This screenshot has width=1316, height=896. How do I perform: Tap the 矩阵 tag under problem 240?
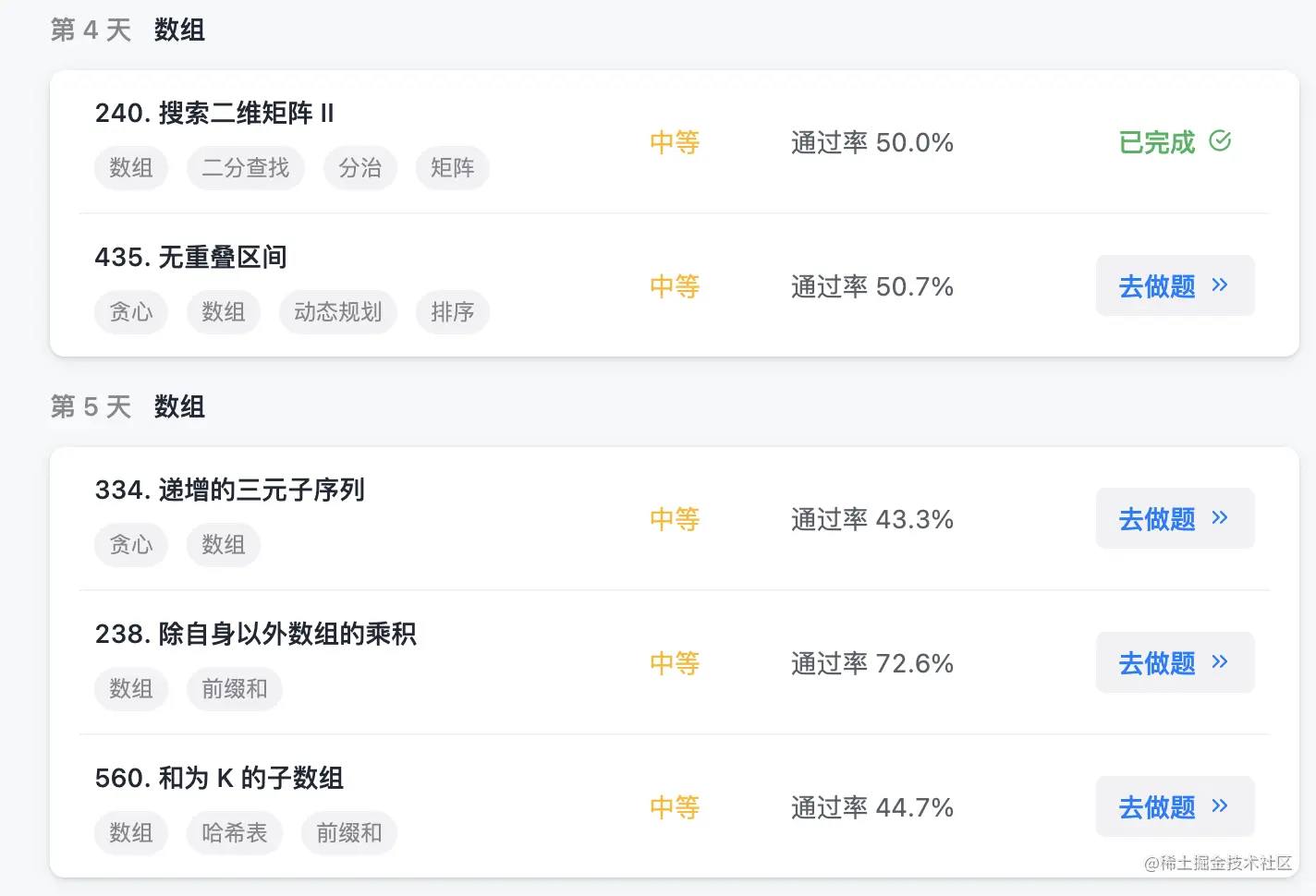coord(452,168)
